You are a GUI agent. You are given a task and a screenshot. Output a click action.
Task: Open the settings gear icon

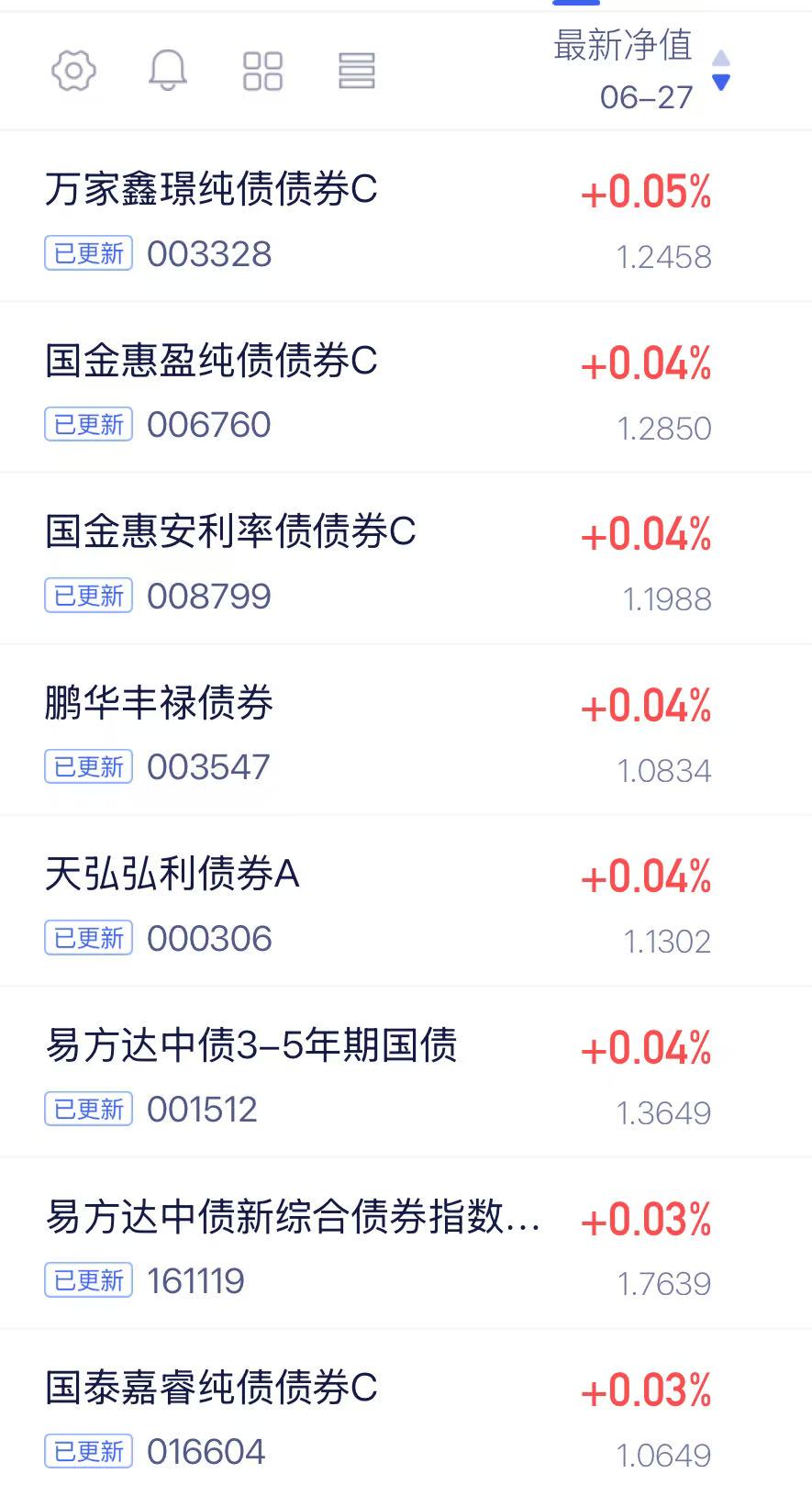tap(73, 71)
